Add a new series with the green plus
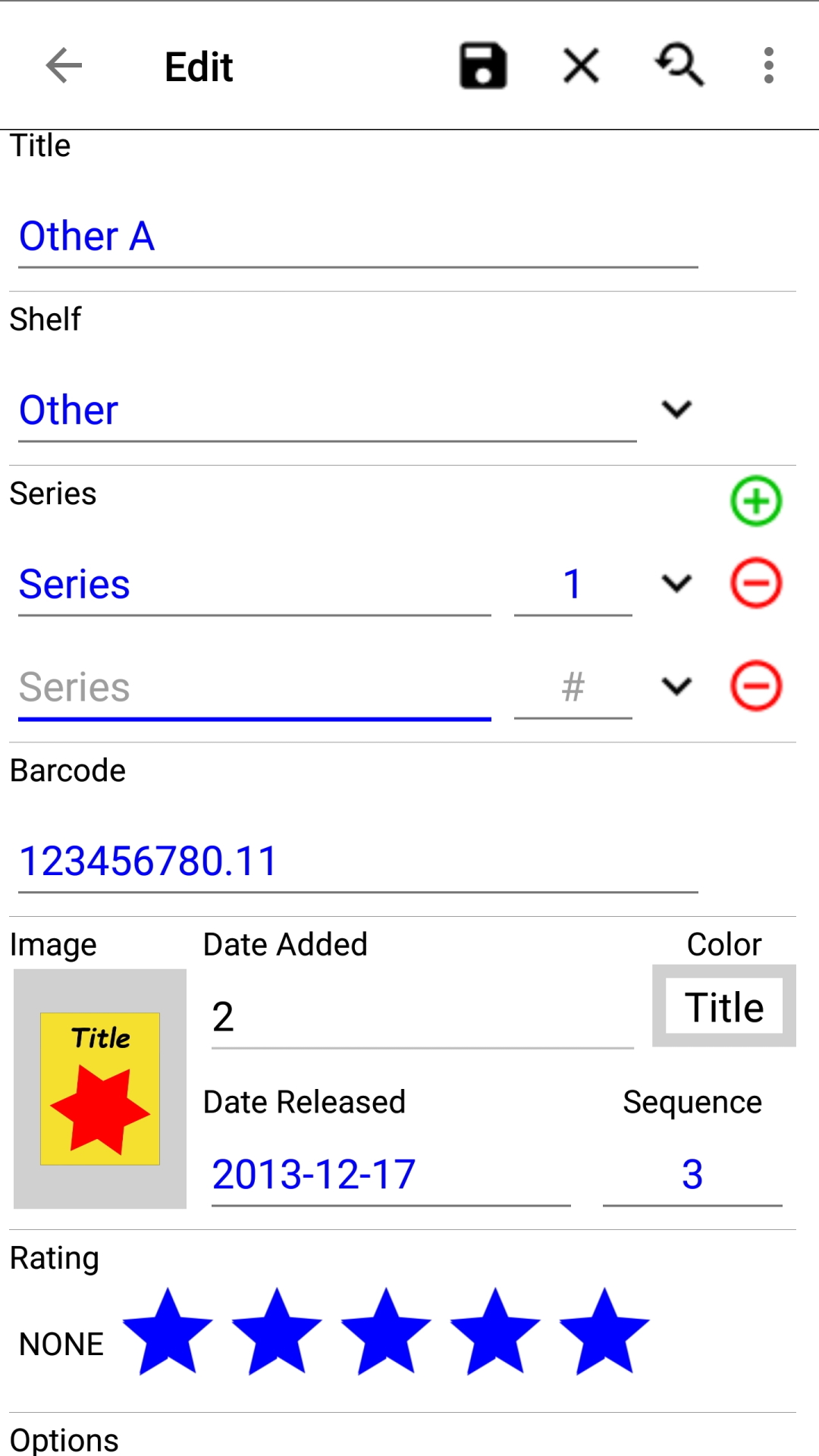The height and width of the screenshot is (1456, 819). (755, 500)
